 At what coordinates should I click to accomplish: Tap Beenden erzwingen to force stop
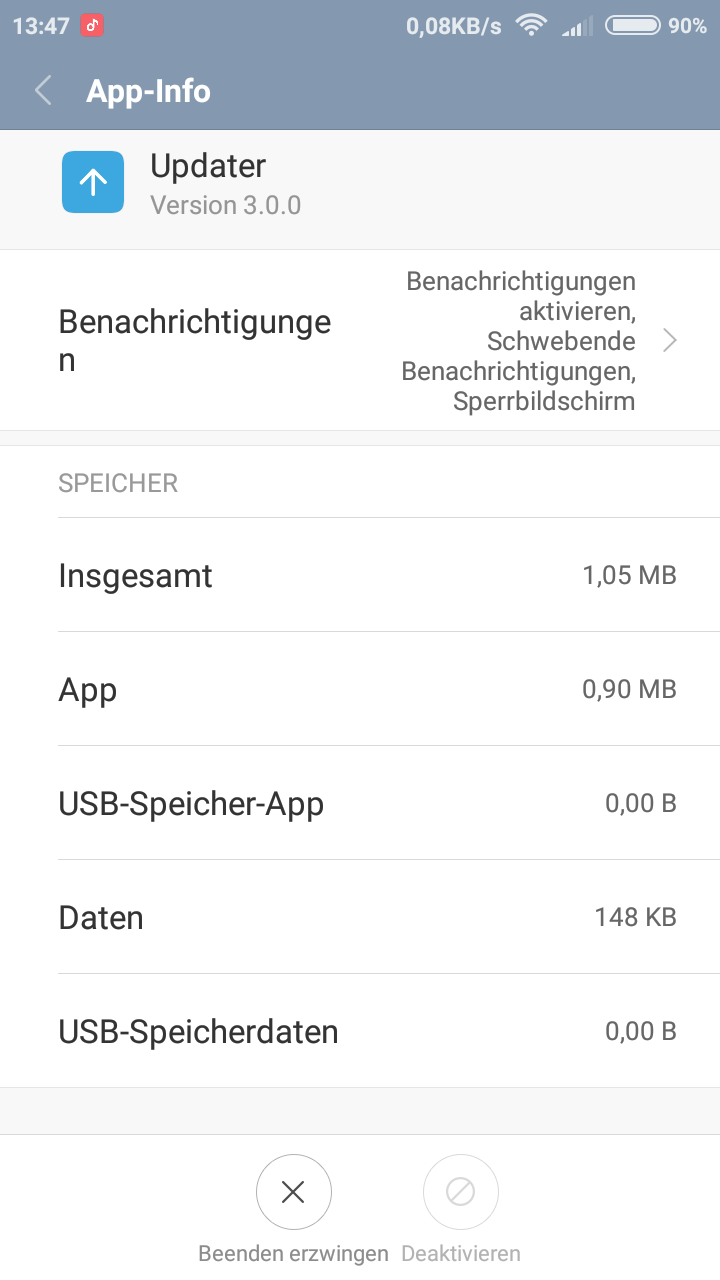pos(293,1193)
